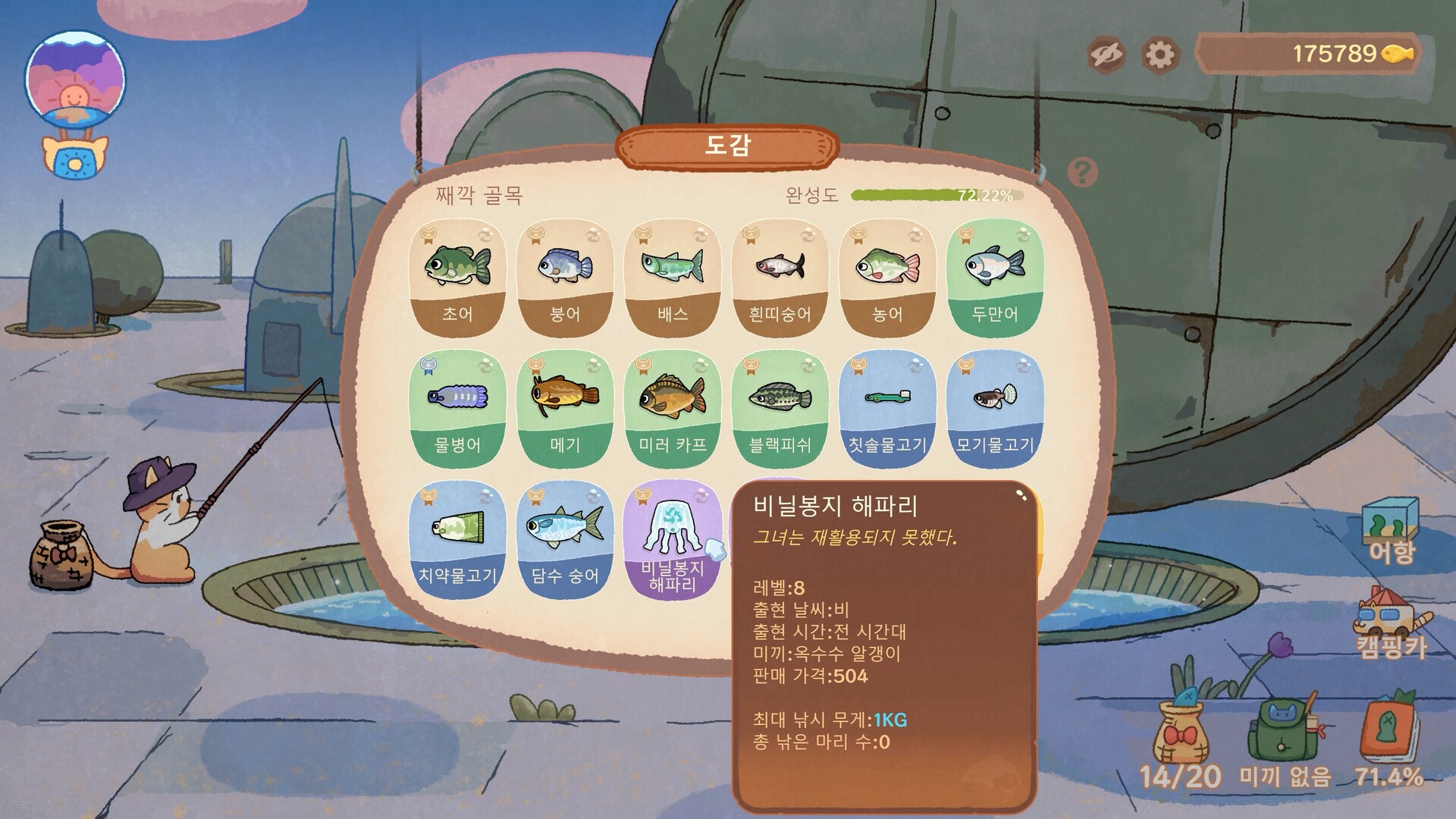Select the 담수 숭어 card
The image size is (1456, 819).
pyautogui.click(x=565, y=538)
